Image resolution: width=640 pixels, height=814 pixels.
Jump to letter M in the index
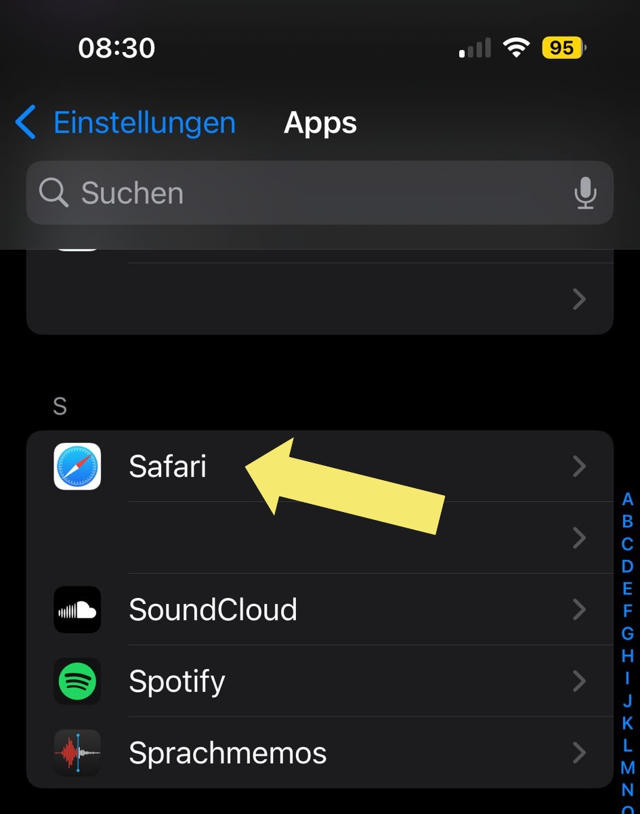click(x=627, y=768)
